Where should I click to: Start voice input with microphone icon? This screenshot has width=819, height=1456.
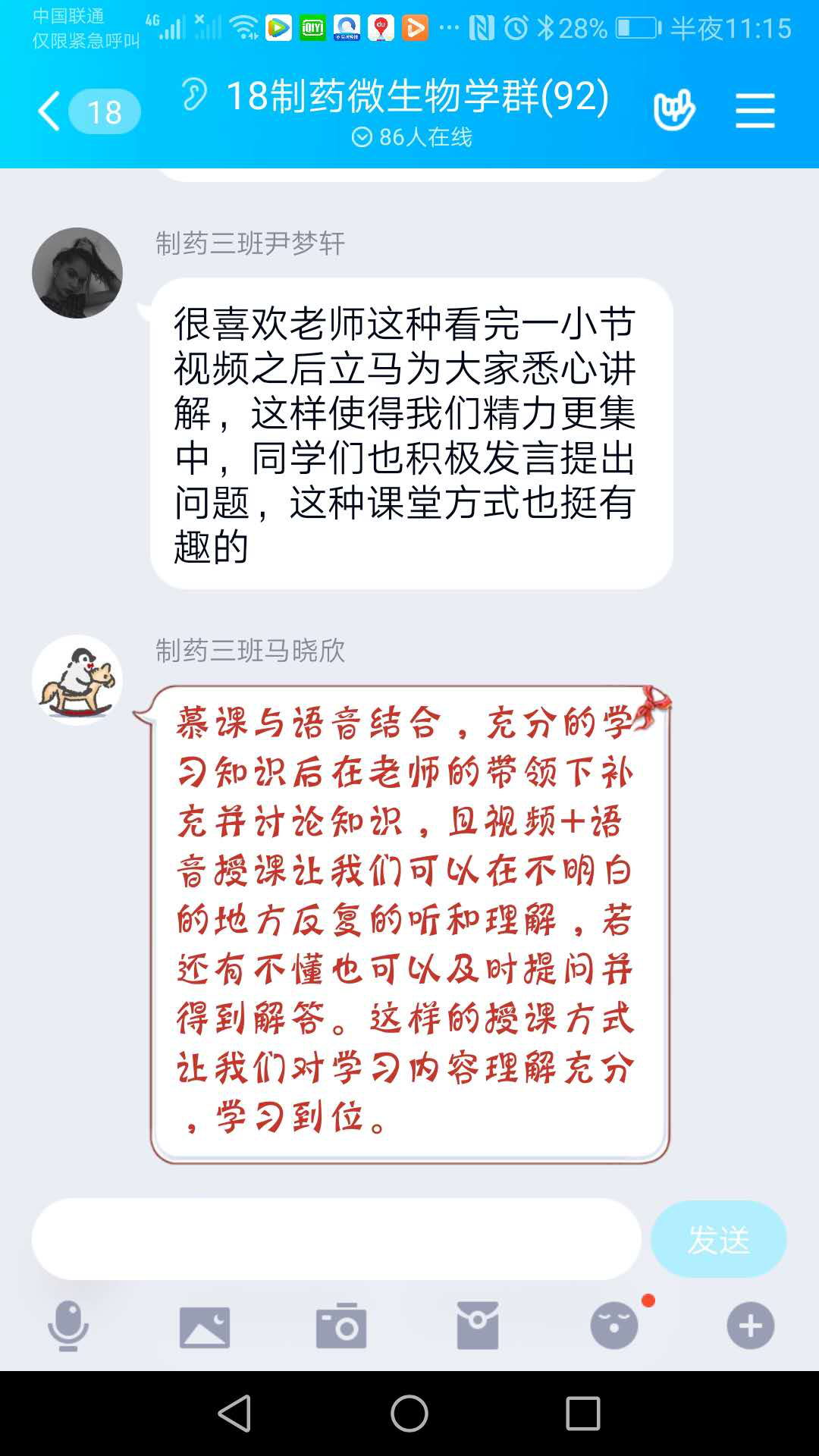click(x=68, y=1326)
